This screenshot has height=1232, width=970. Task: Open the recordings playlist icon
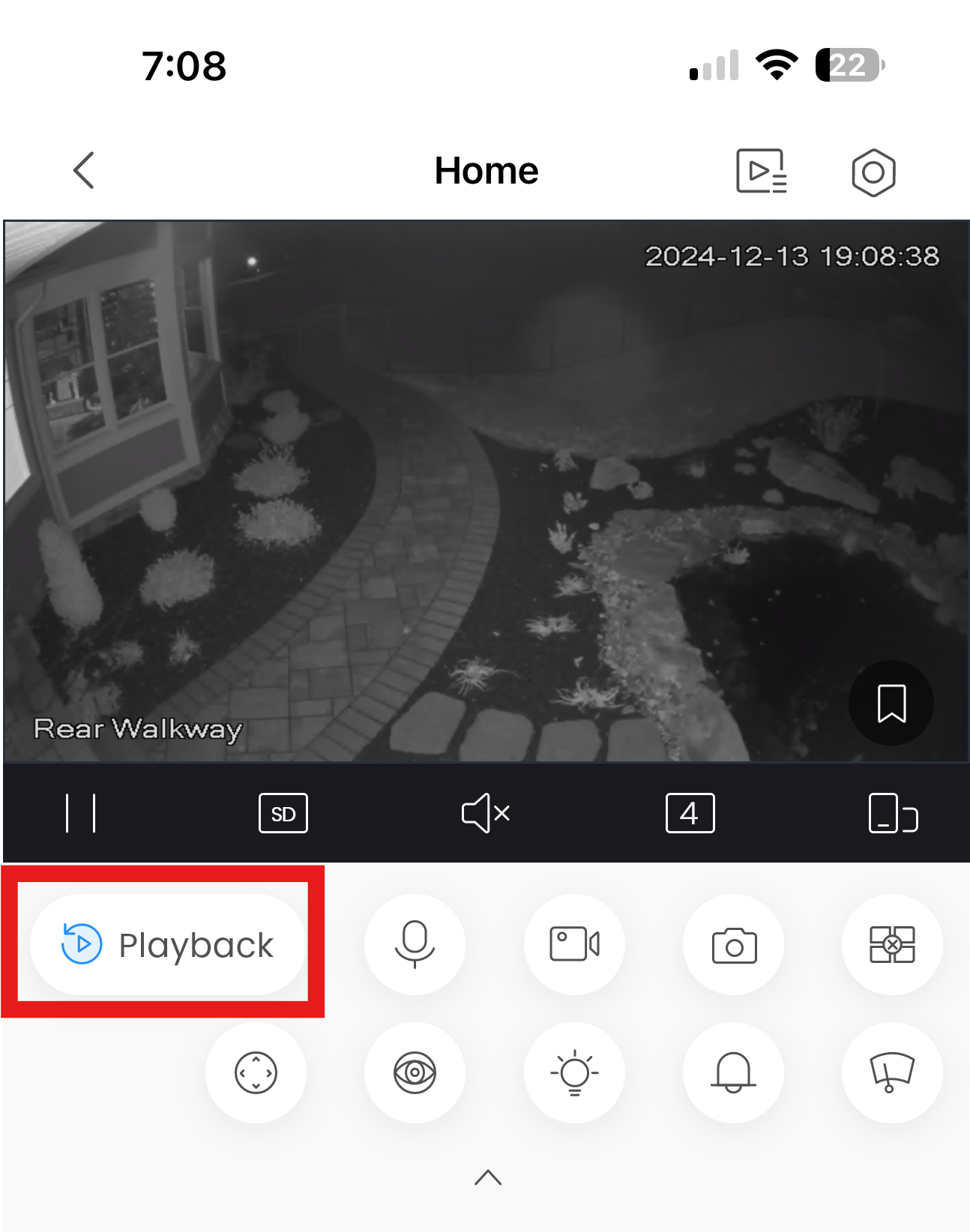[761, 171]
